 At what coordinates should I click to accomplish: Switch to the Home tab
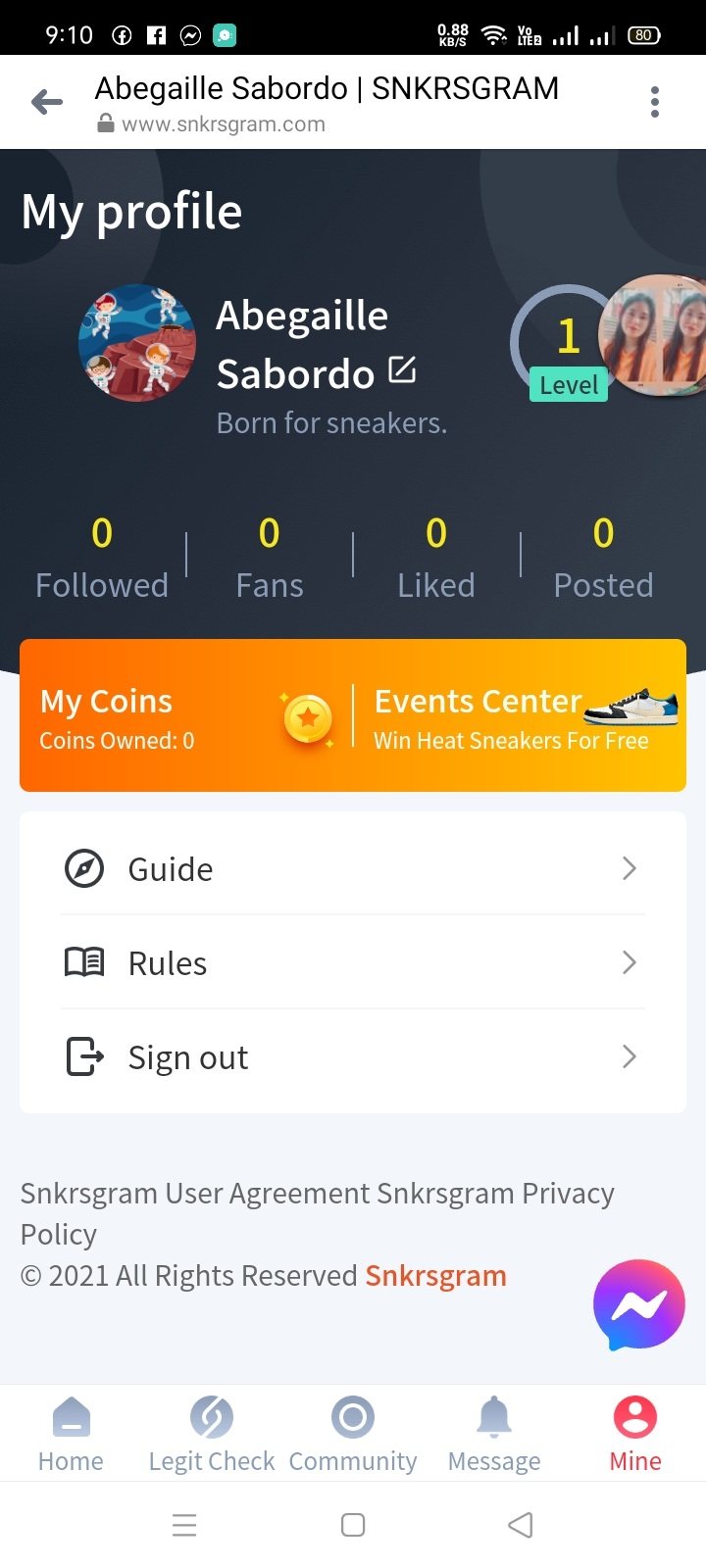71,1434
